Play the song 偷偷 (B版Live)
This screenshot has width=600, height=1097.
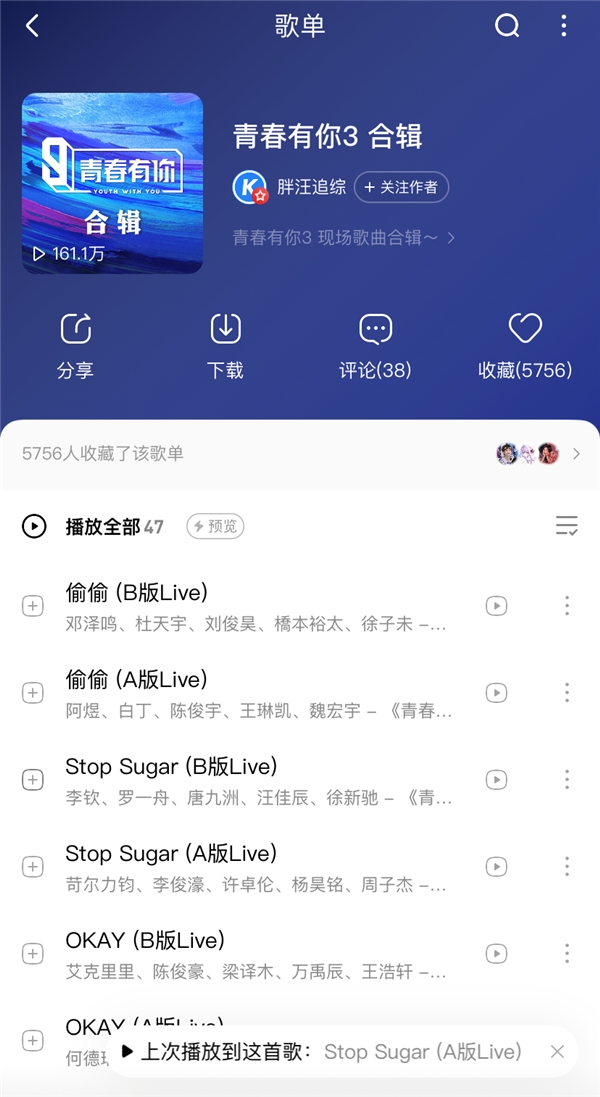[250, 605]
